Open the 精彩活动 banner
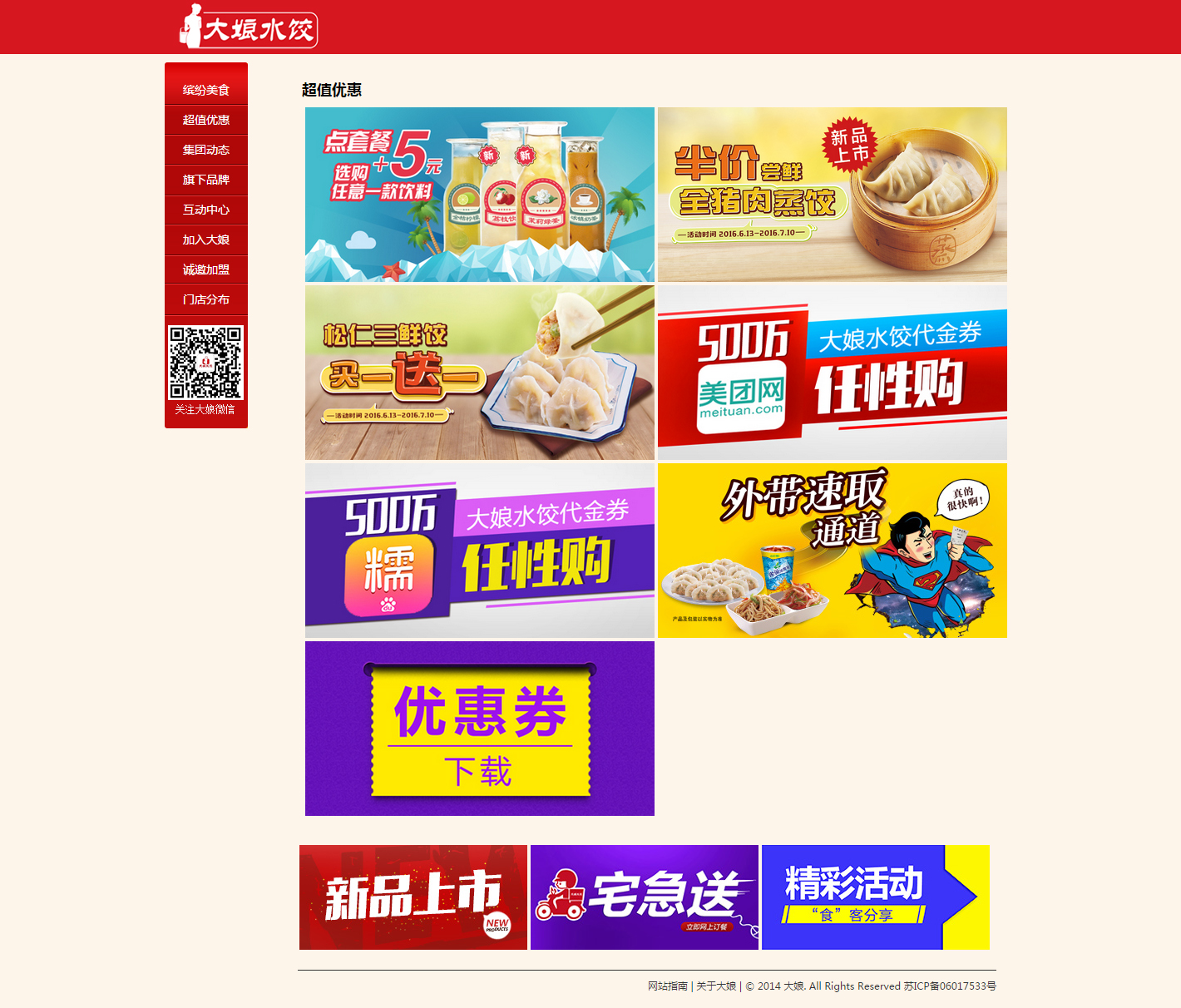The width and height of the screenshot is (1181, 1008). tap(876, 897)
